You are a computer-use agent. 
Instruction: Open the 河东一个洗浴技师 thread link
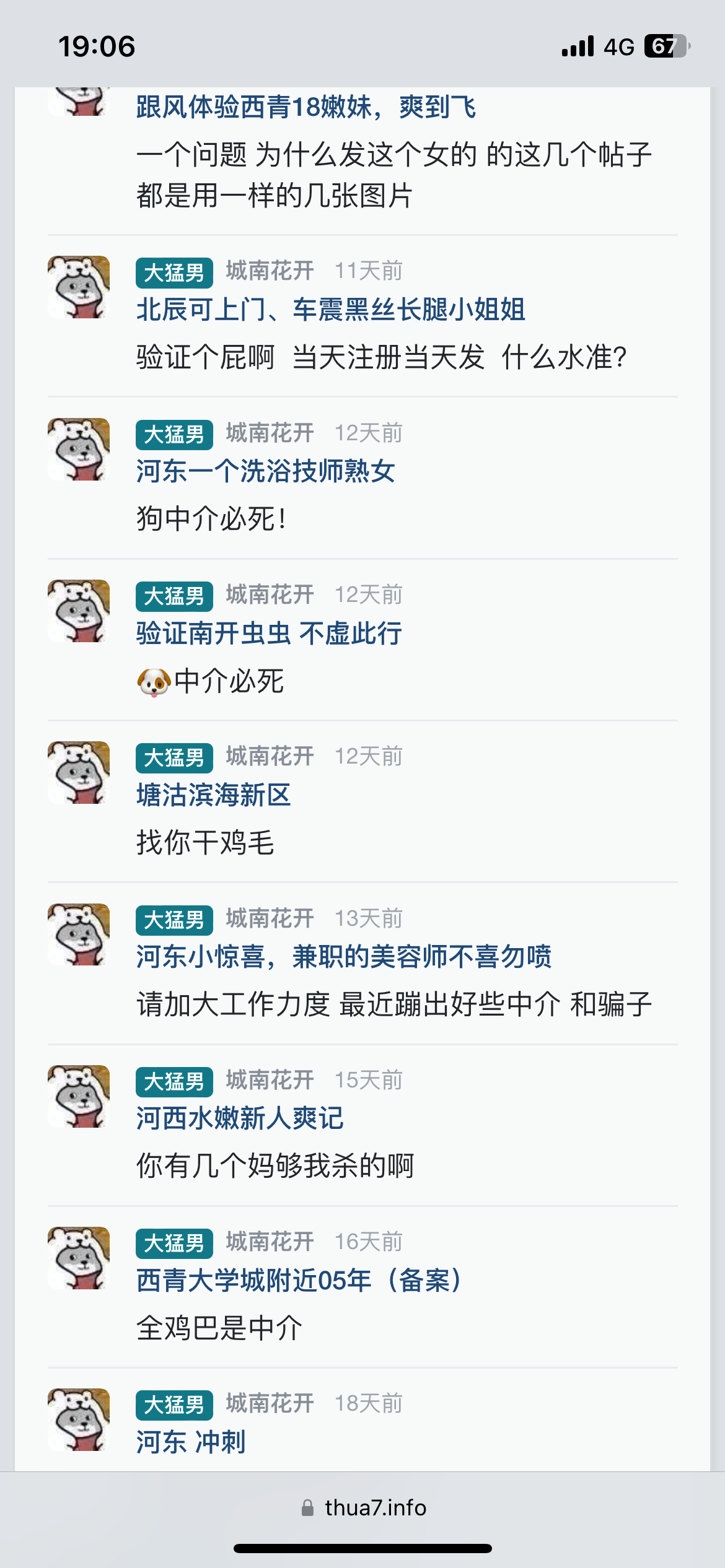[265, 471]
